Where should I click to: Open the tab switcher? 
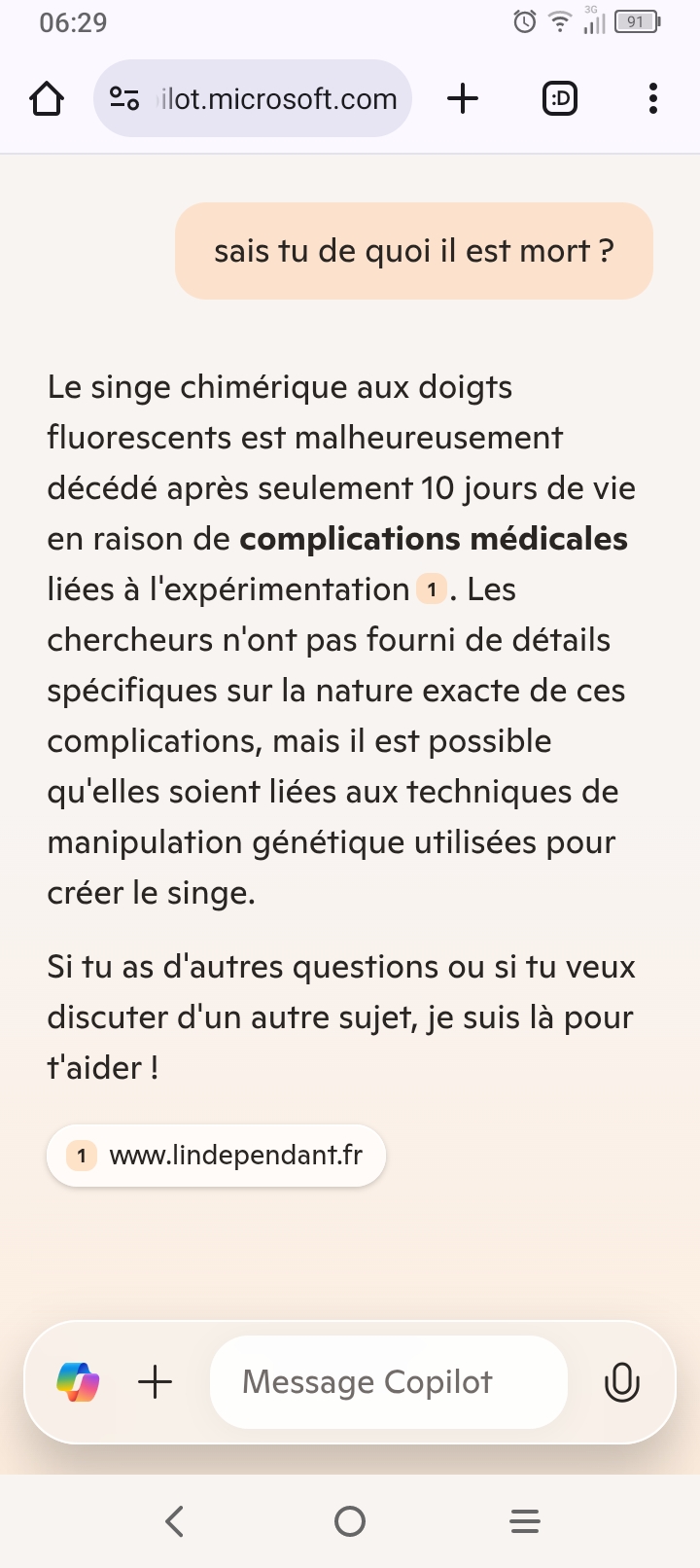(x=559, y=98)
